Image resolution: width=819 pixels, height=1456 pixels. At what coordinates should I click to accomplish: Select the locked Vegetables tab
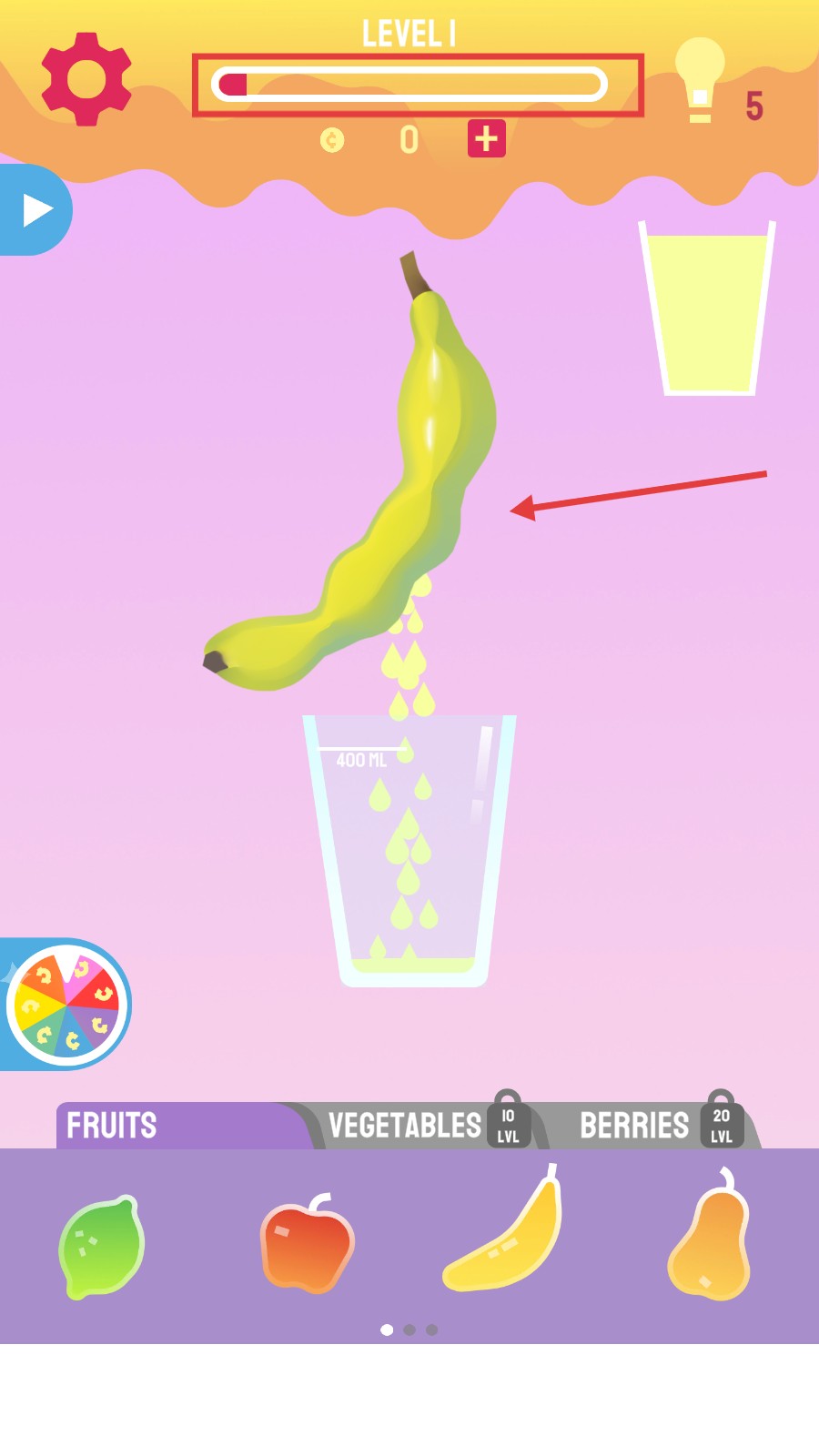click(x=423, y=1126)
